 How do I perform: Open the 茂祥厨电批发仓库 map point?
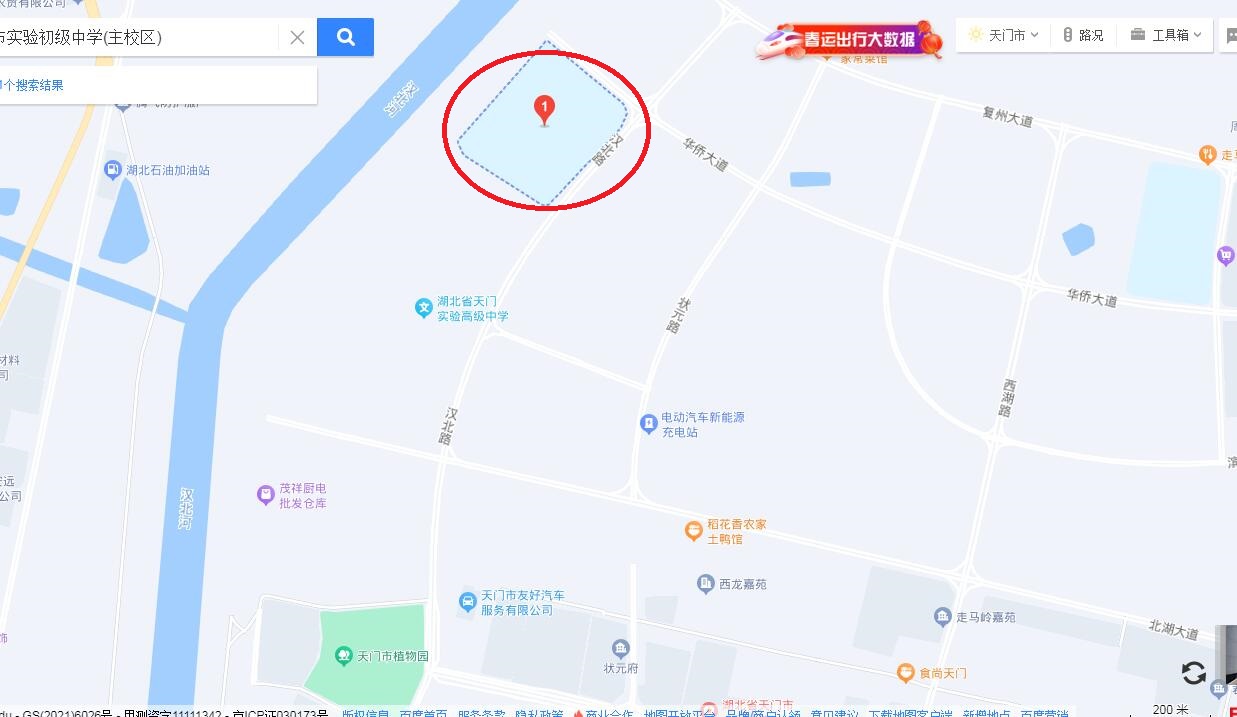[x=265, y=495]
